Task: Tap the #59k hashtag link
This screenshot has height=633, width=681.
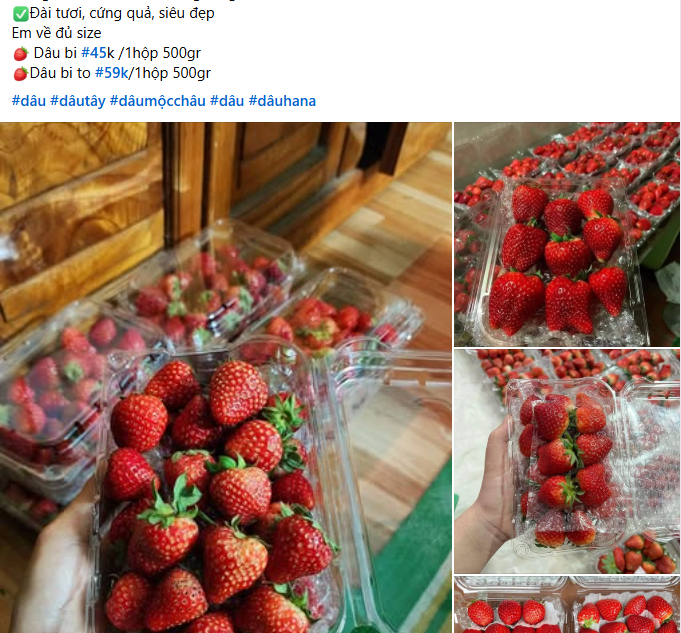Action: click(112, 73)
